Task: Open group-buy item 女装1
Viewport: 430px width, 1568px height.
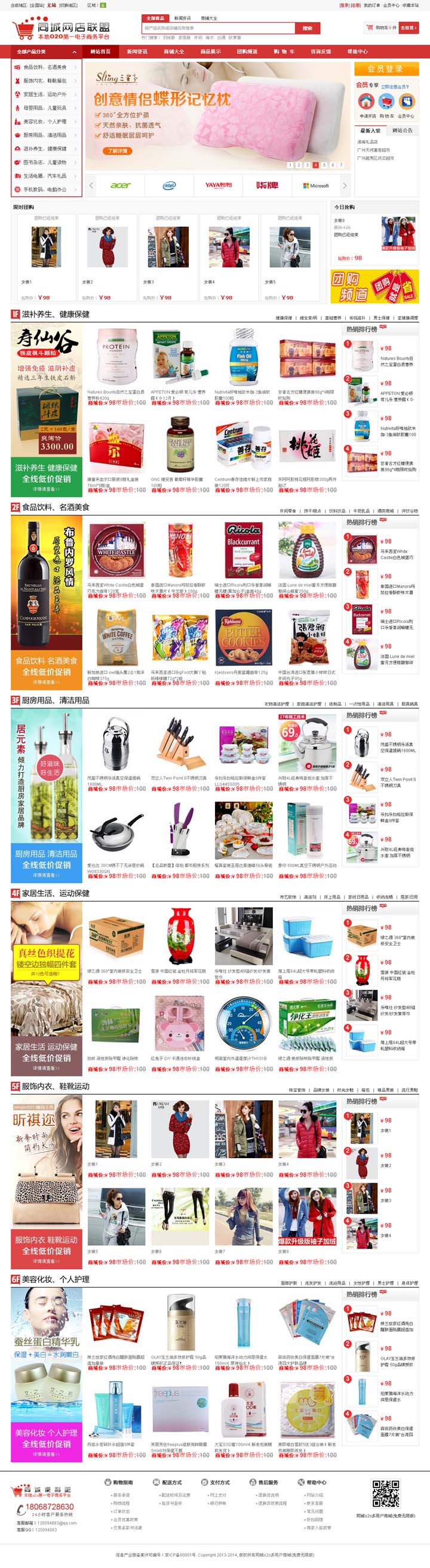Action: coord(47,247)
